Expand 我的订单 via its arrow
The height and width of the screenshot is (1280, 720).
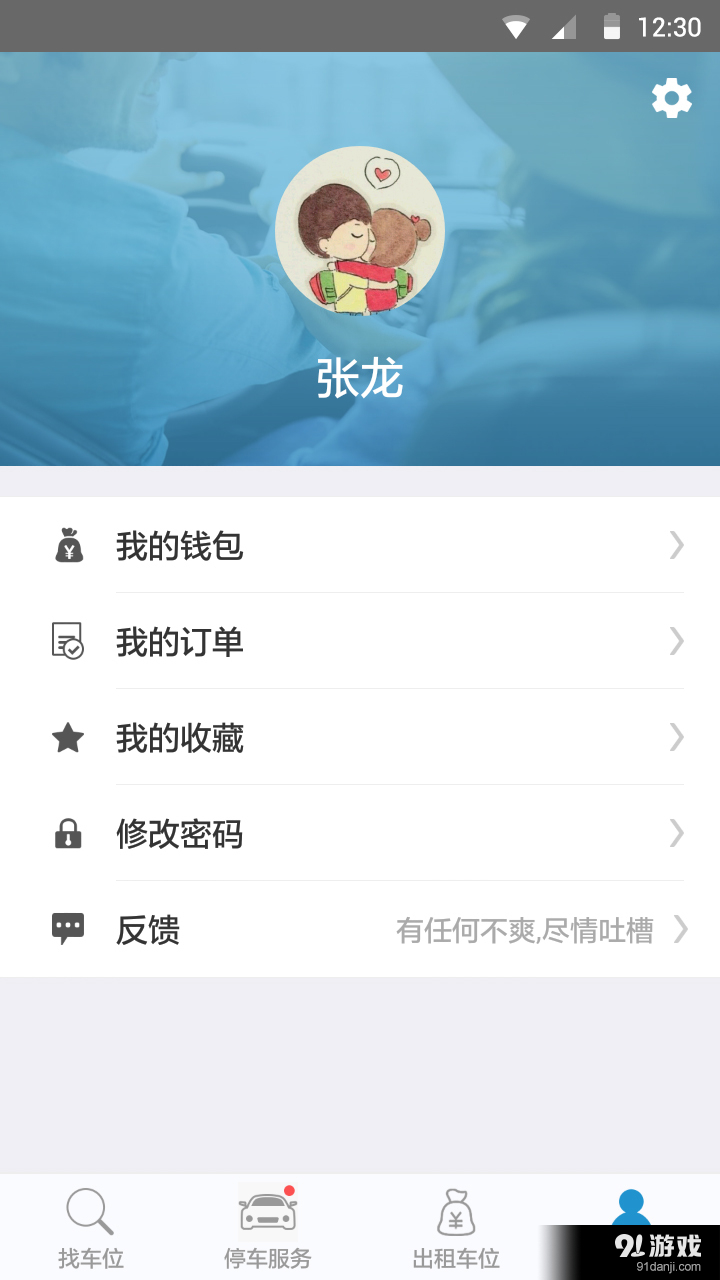point(676,643)
